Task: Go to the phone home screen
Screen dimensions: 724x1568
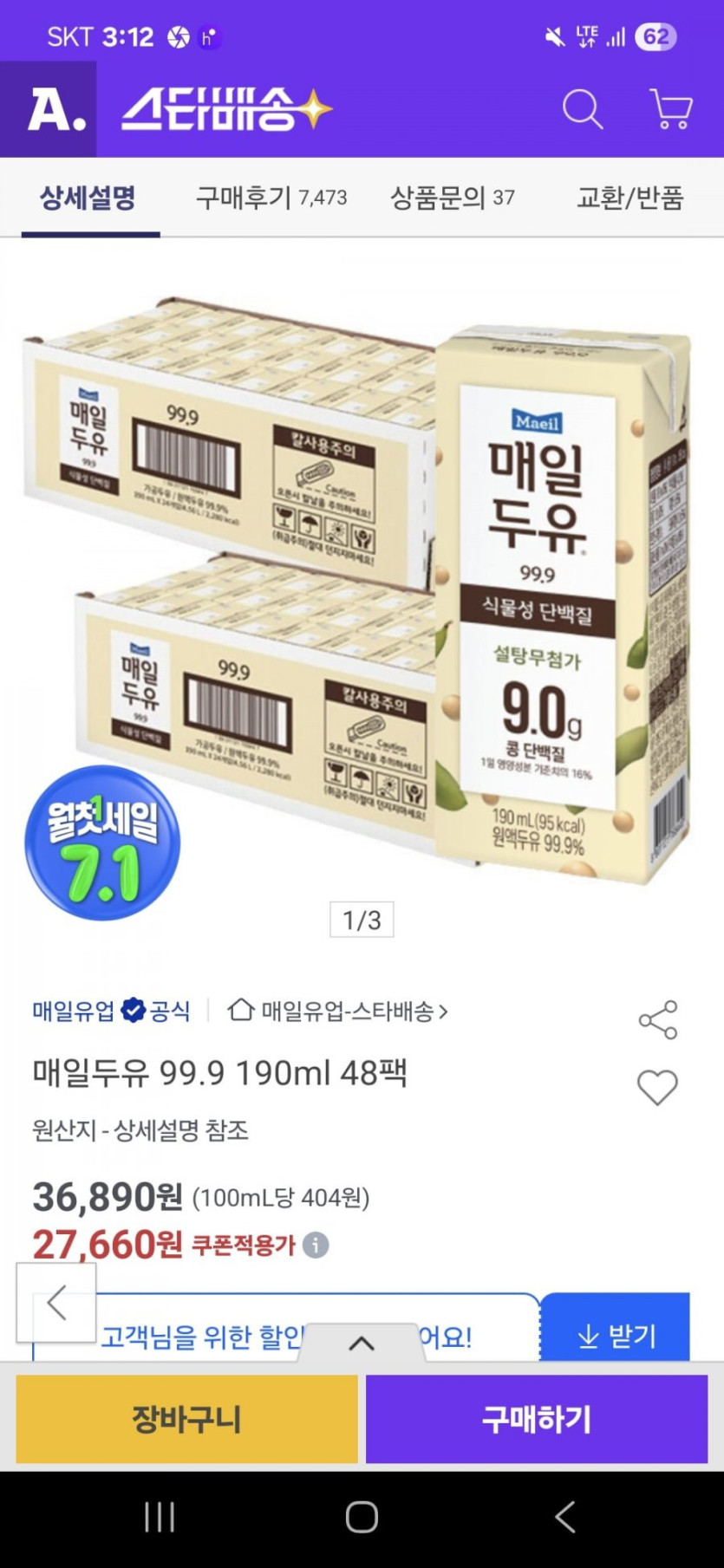Action: click(362, 1517)
